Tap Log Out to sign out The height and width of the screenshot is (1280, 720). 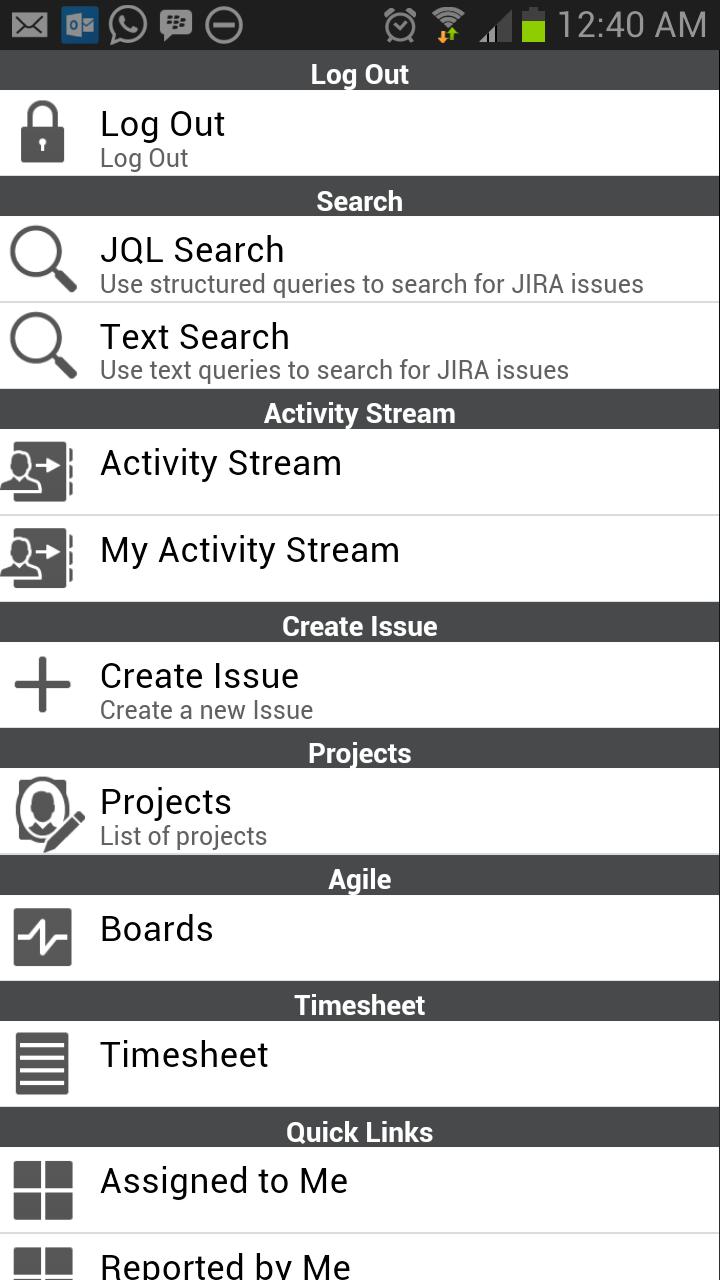pos(360,132)
